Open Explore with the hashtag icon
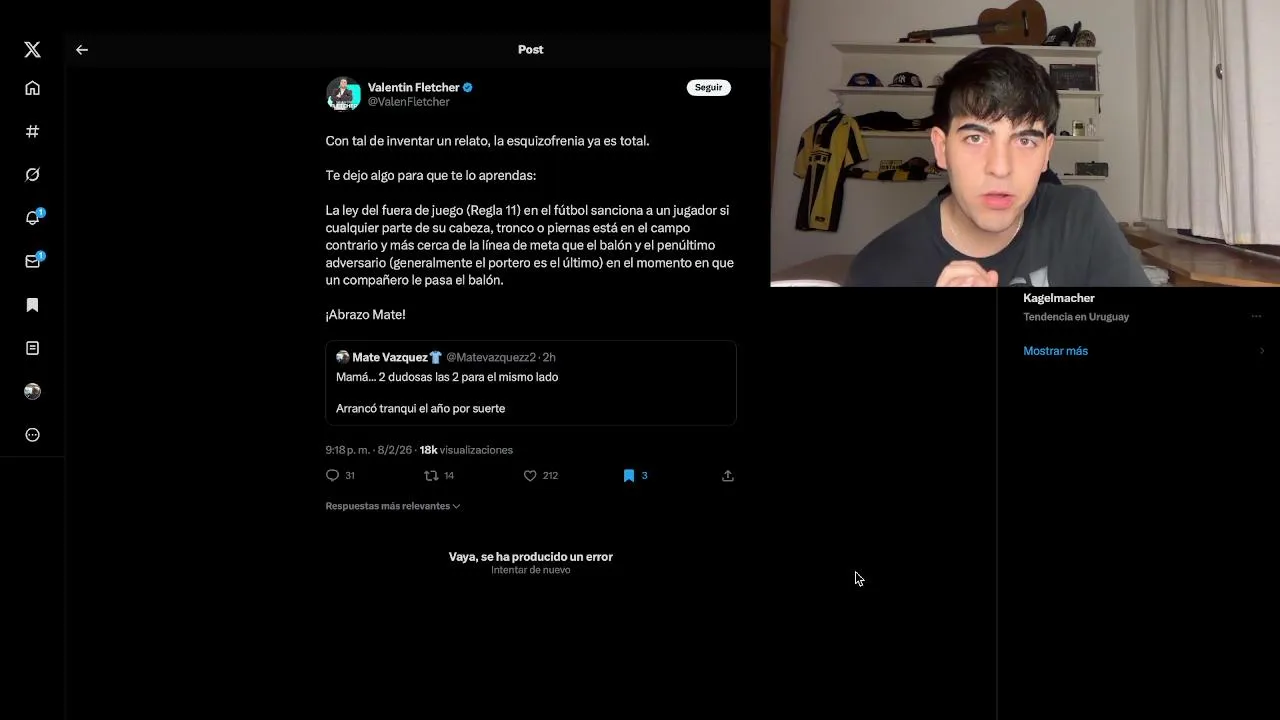 [x=32, y=131]
